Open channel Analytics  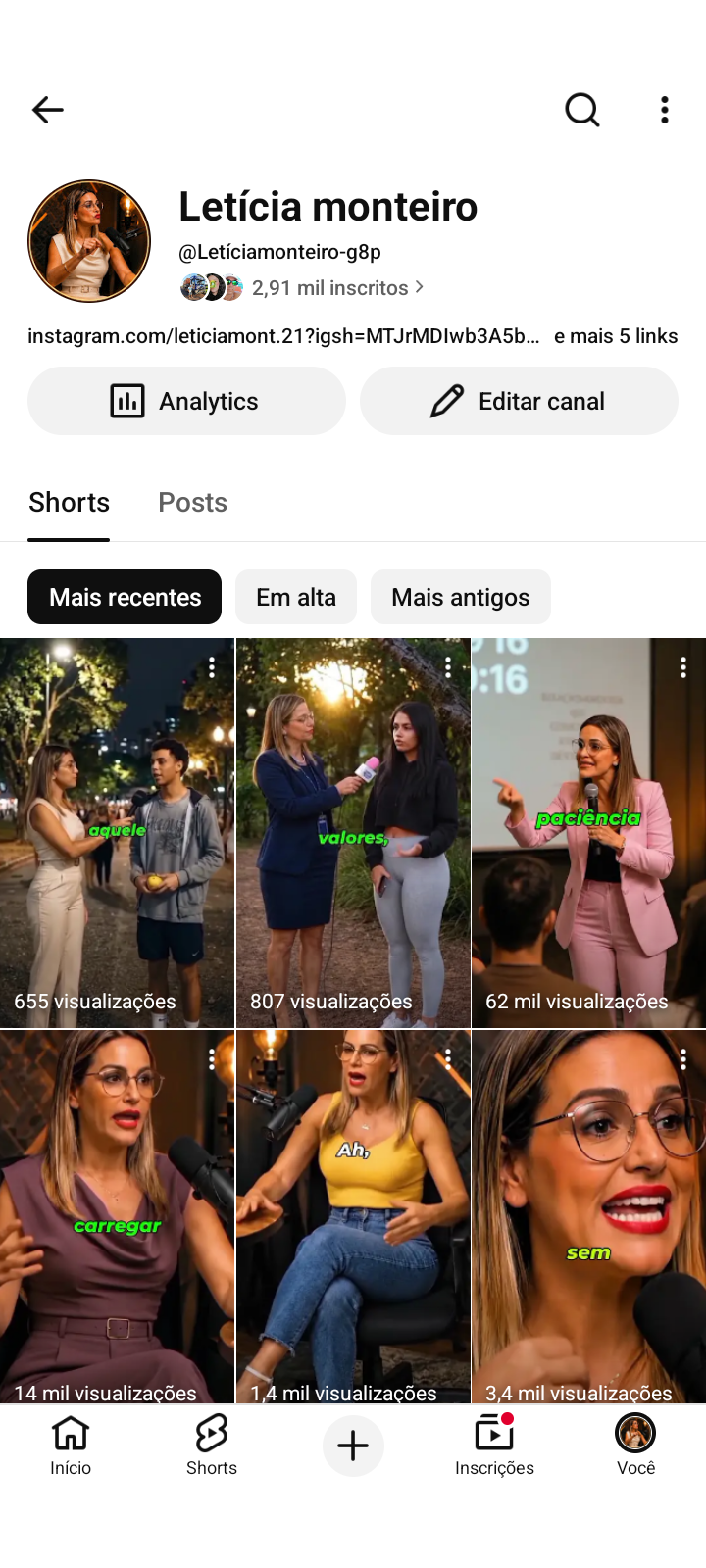186,401
